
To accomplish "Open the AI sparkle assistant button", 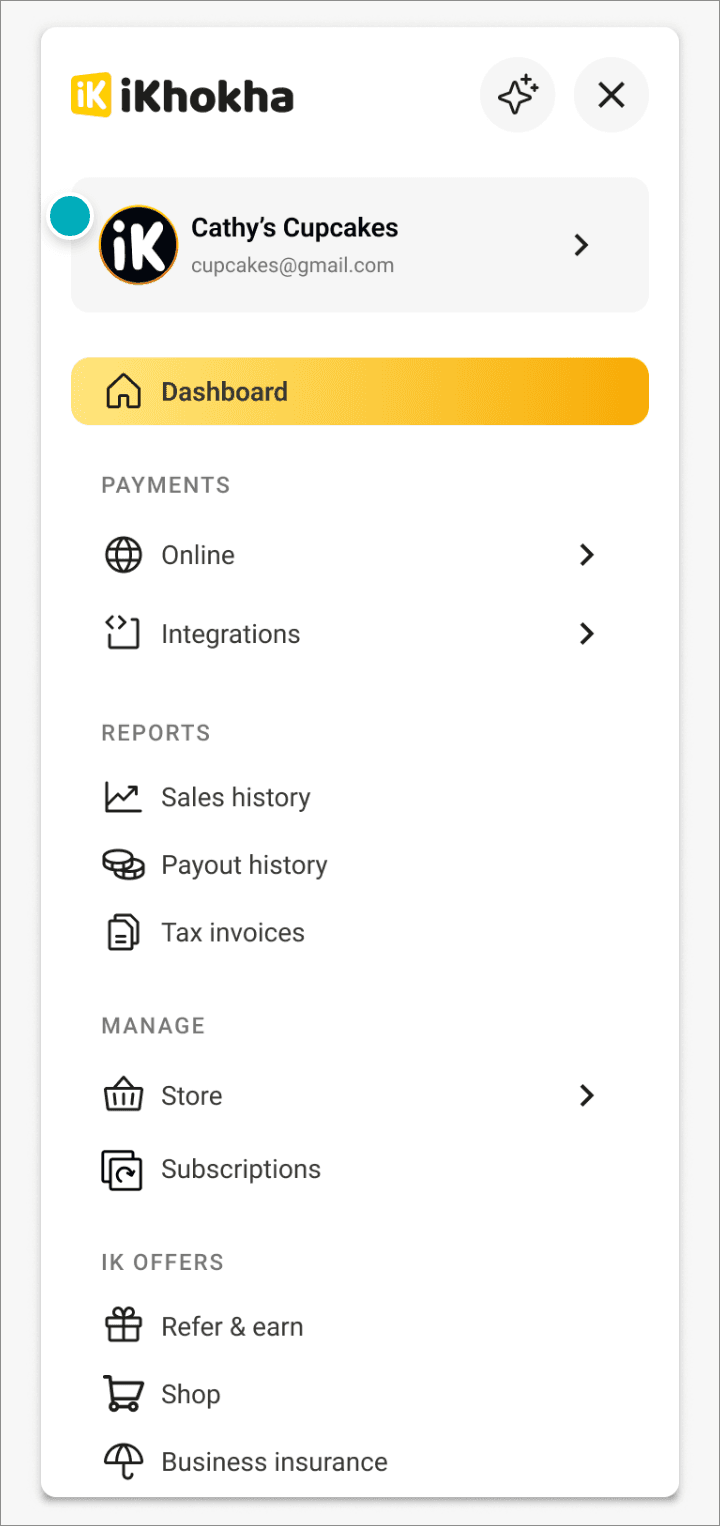I will coord(518,95).
